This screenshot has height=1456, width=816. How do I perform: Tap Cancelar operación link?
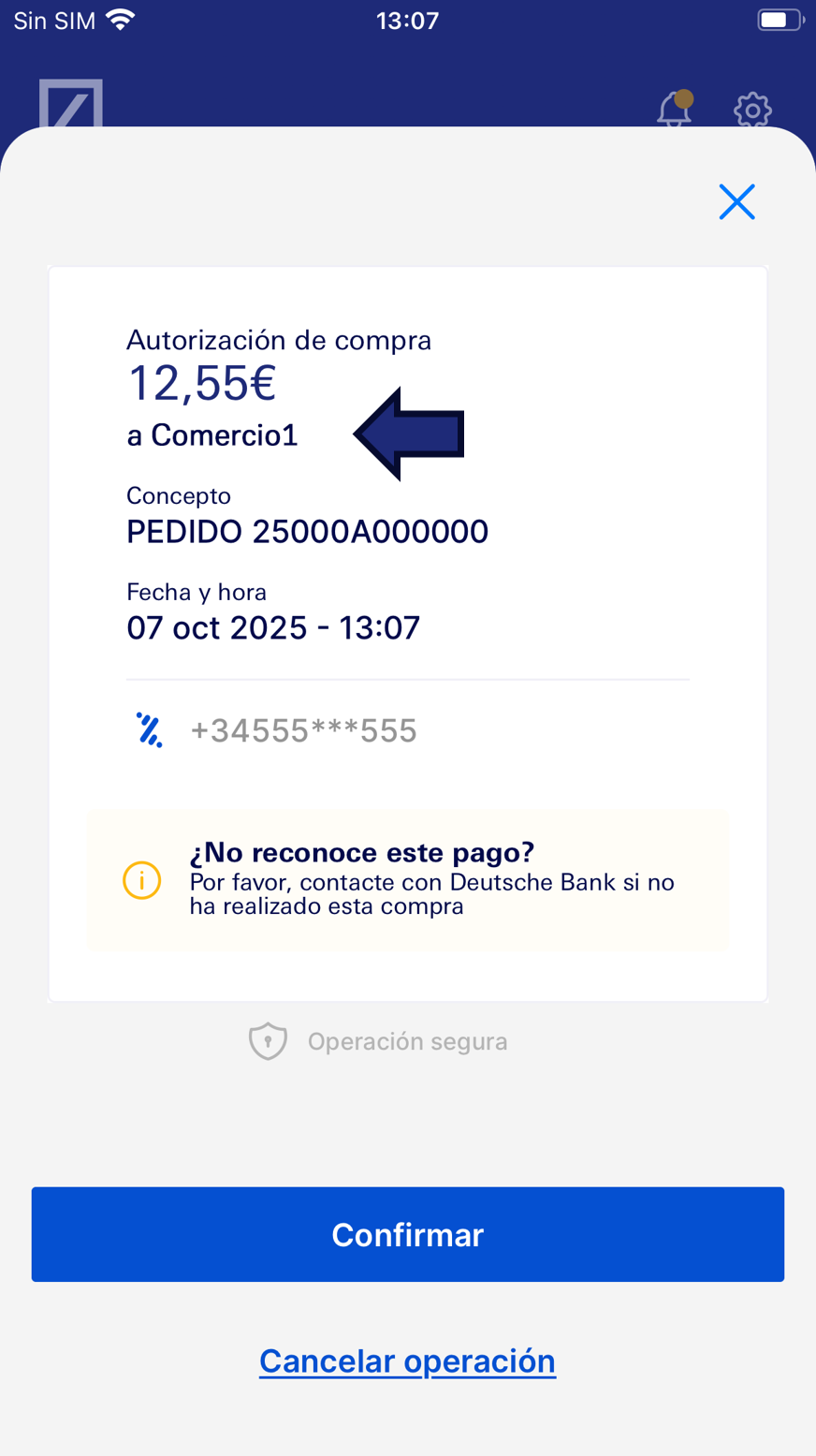coord(407,1360)
